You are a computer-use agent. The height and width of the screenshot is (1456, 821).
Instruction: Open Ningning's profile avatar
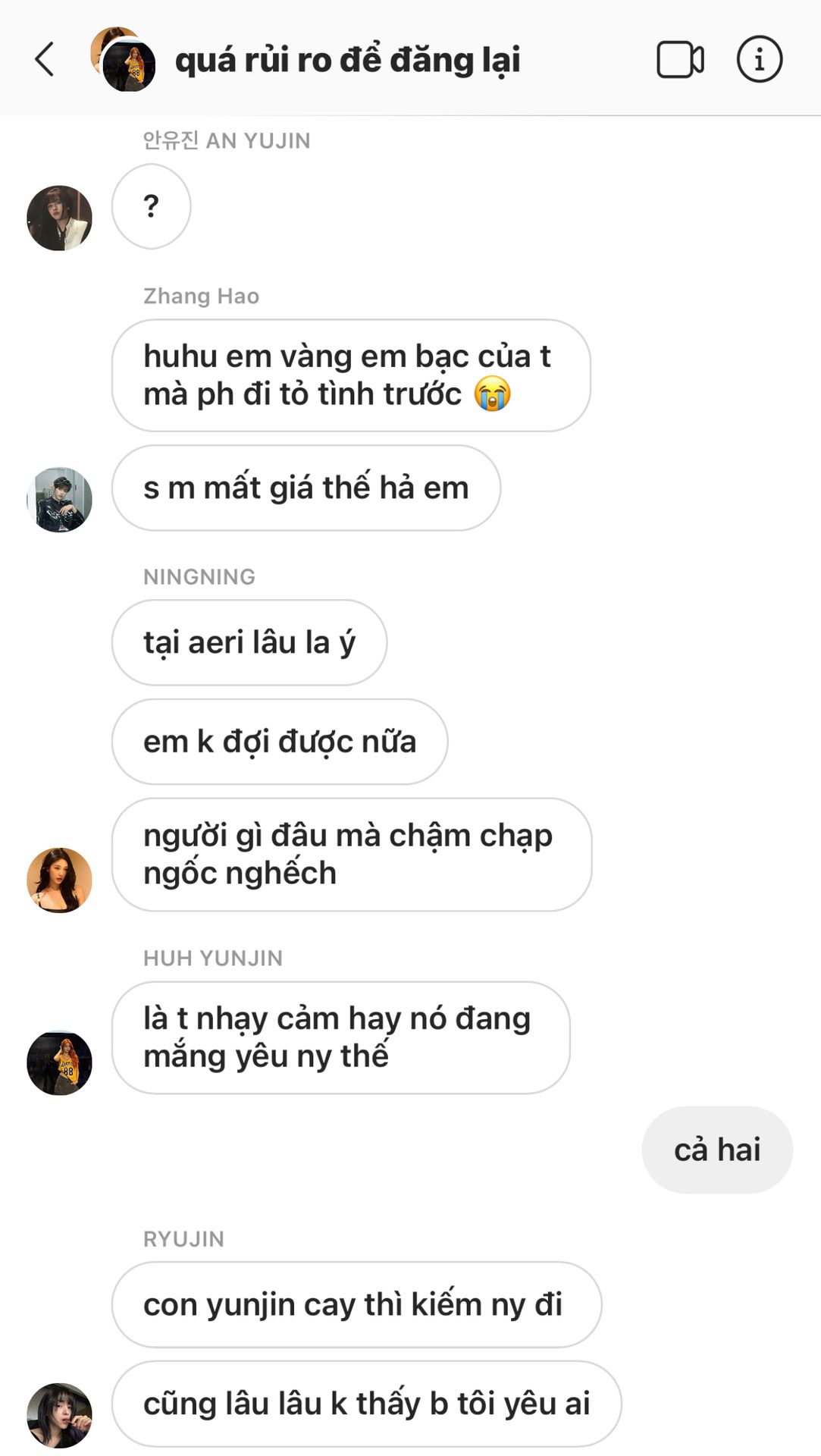(x=59, y=880)
